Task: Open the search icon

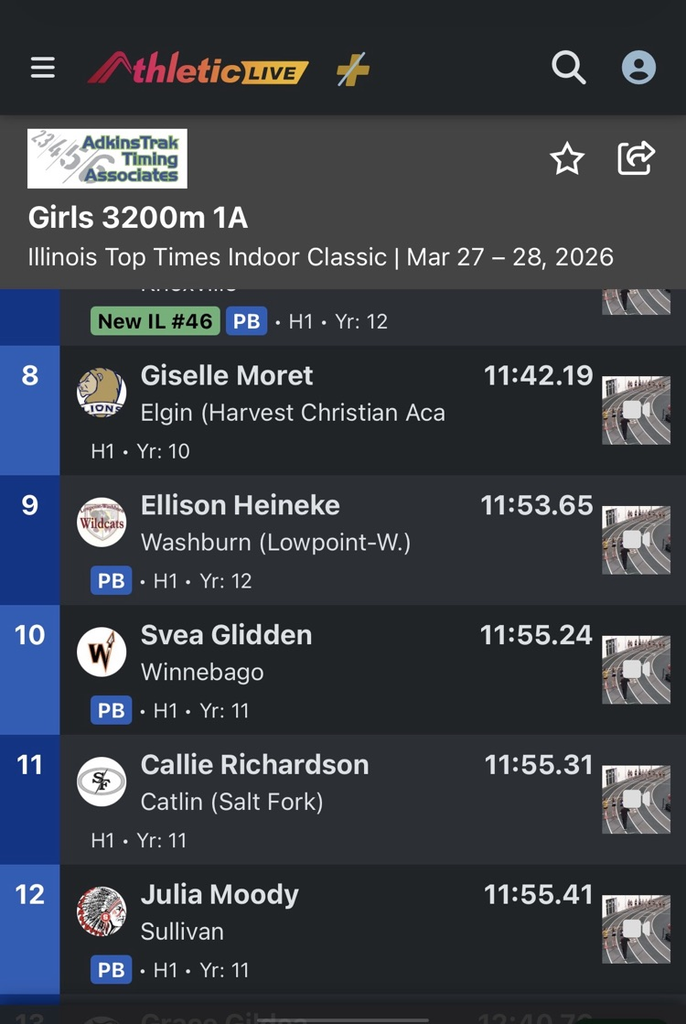Action: pyautogui.click(x=568, y=68)
